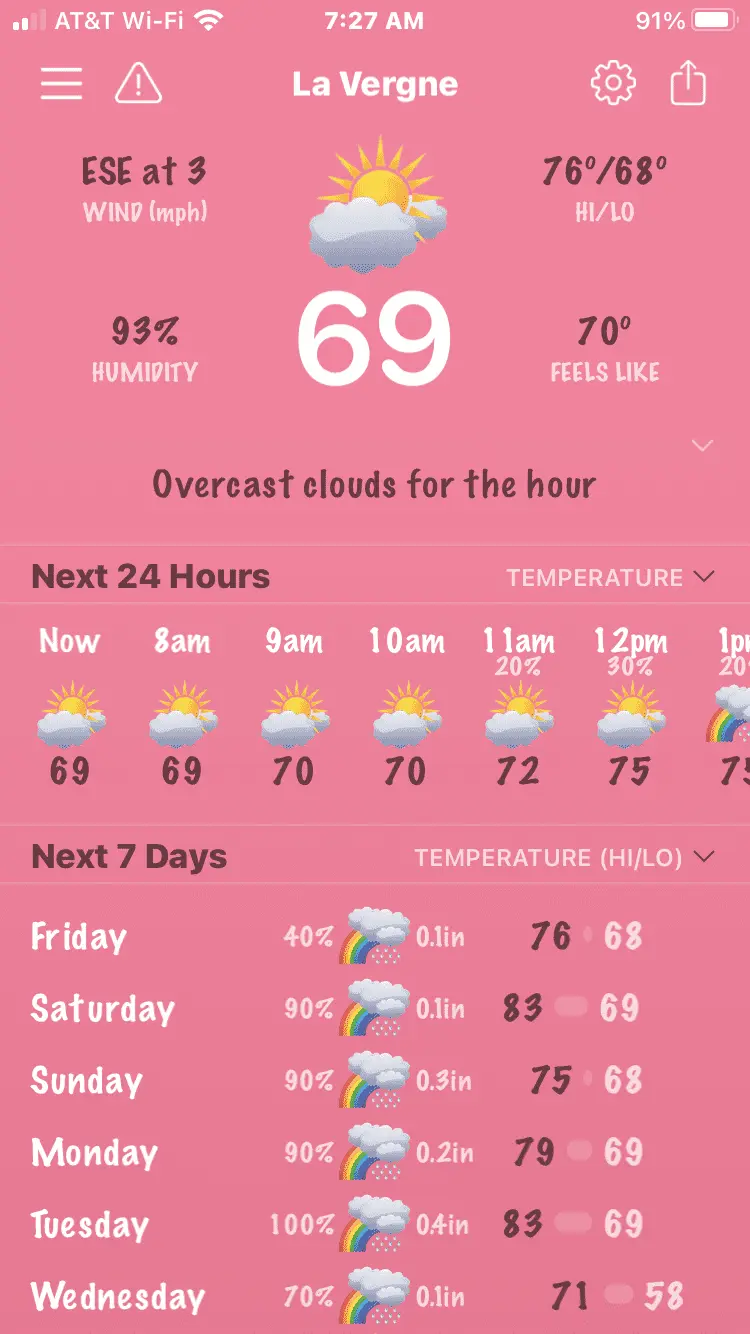Select Monday in the 7-day list
The height and width of the screenshot is (1334, 750).
[x=375, y=1152]
